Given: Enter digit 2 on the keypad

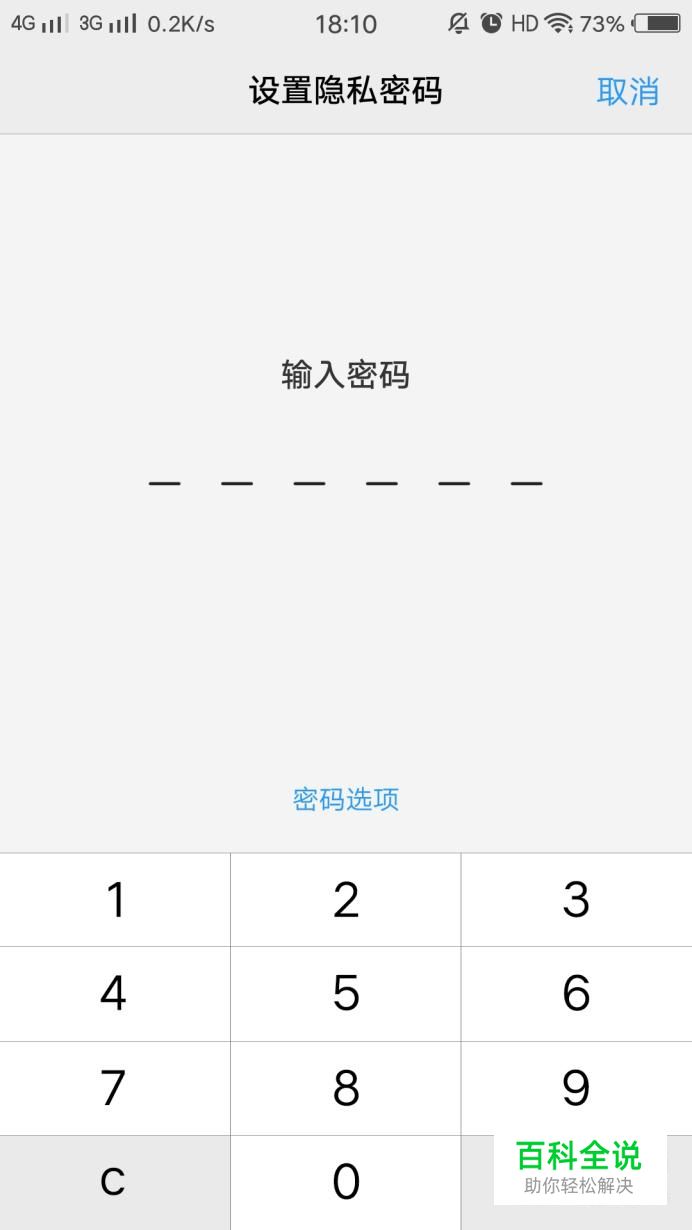Looking at the screenshot, I should click(346, 900).
